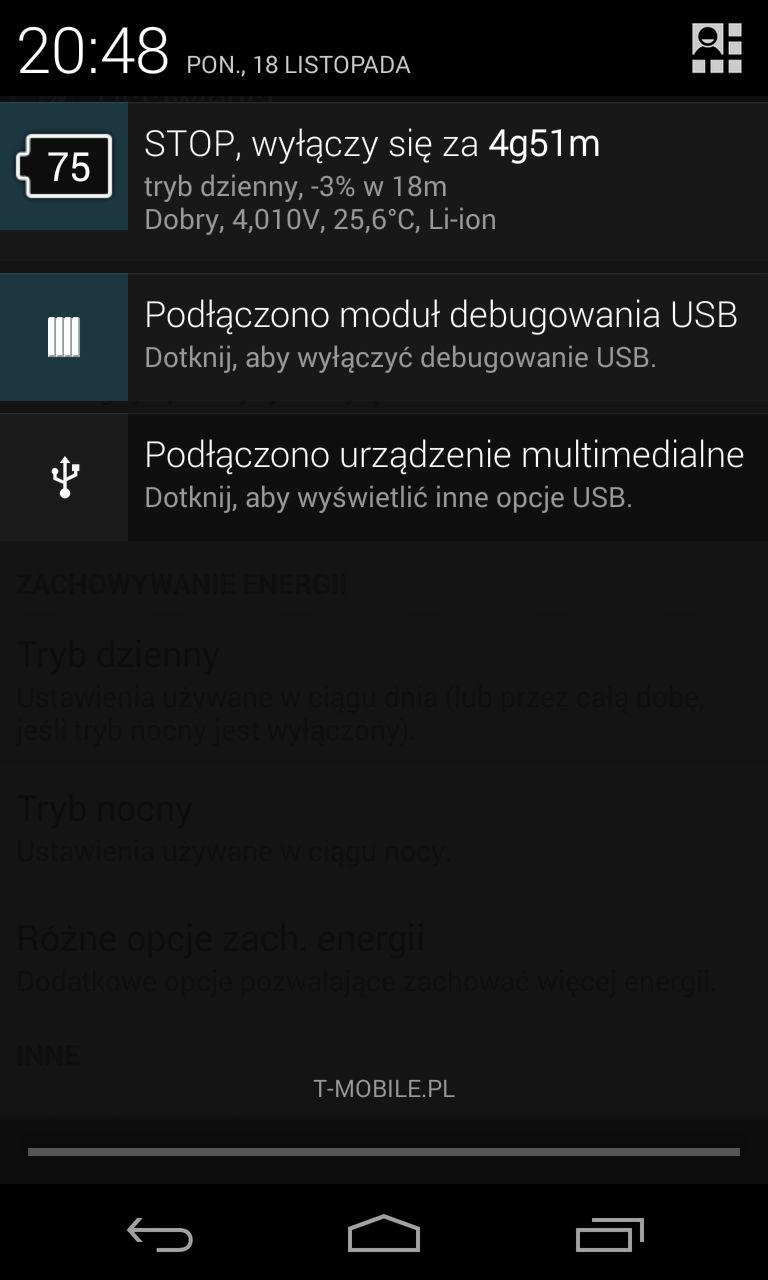Go back using the navigation bar
Screen dimensions: 768x1280
tap(160, 1234)
